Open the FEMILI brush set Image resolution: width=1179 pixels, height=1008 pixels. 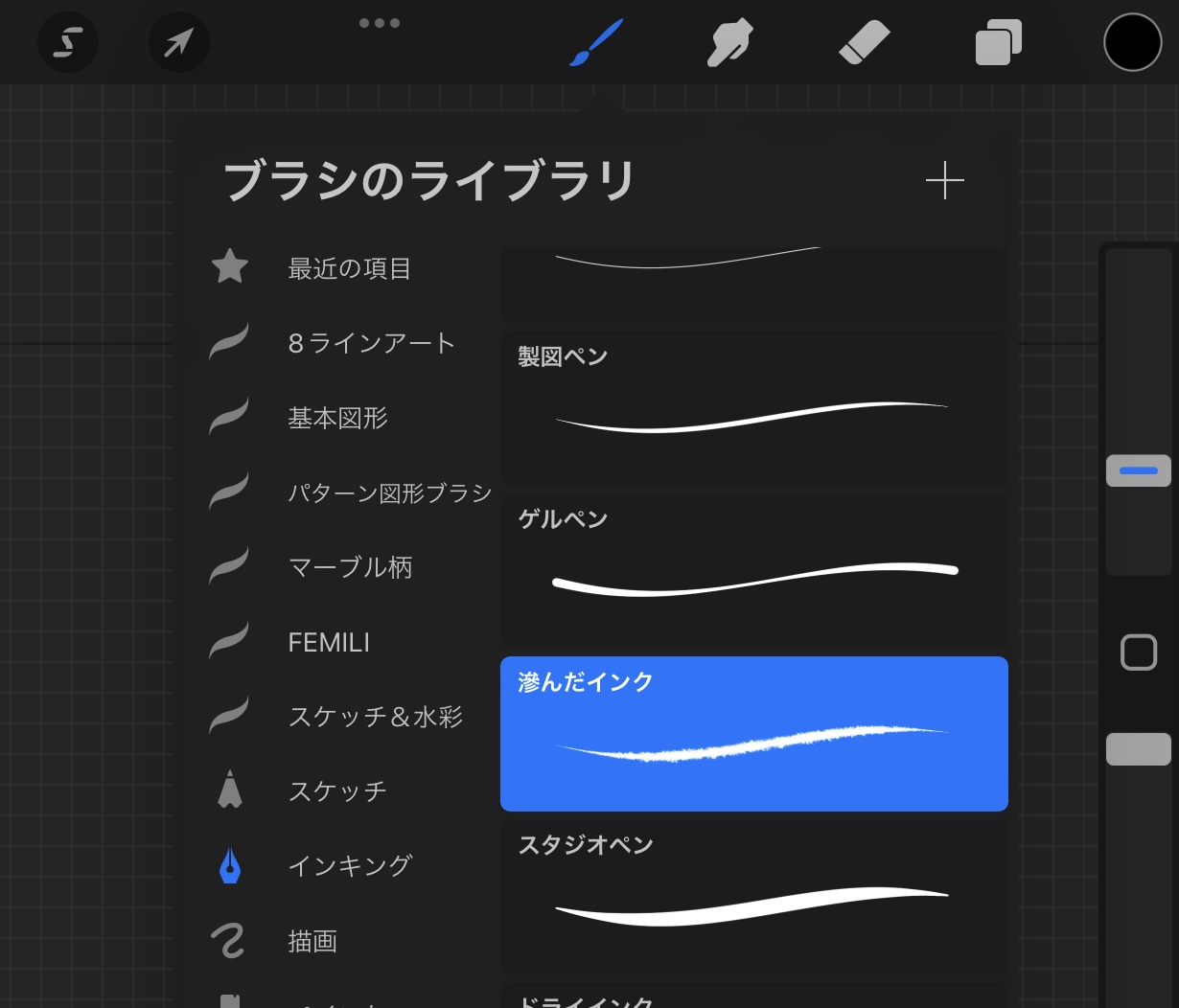(x=329, y=642)
